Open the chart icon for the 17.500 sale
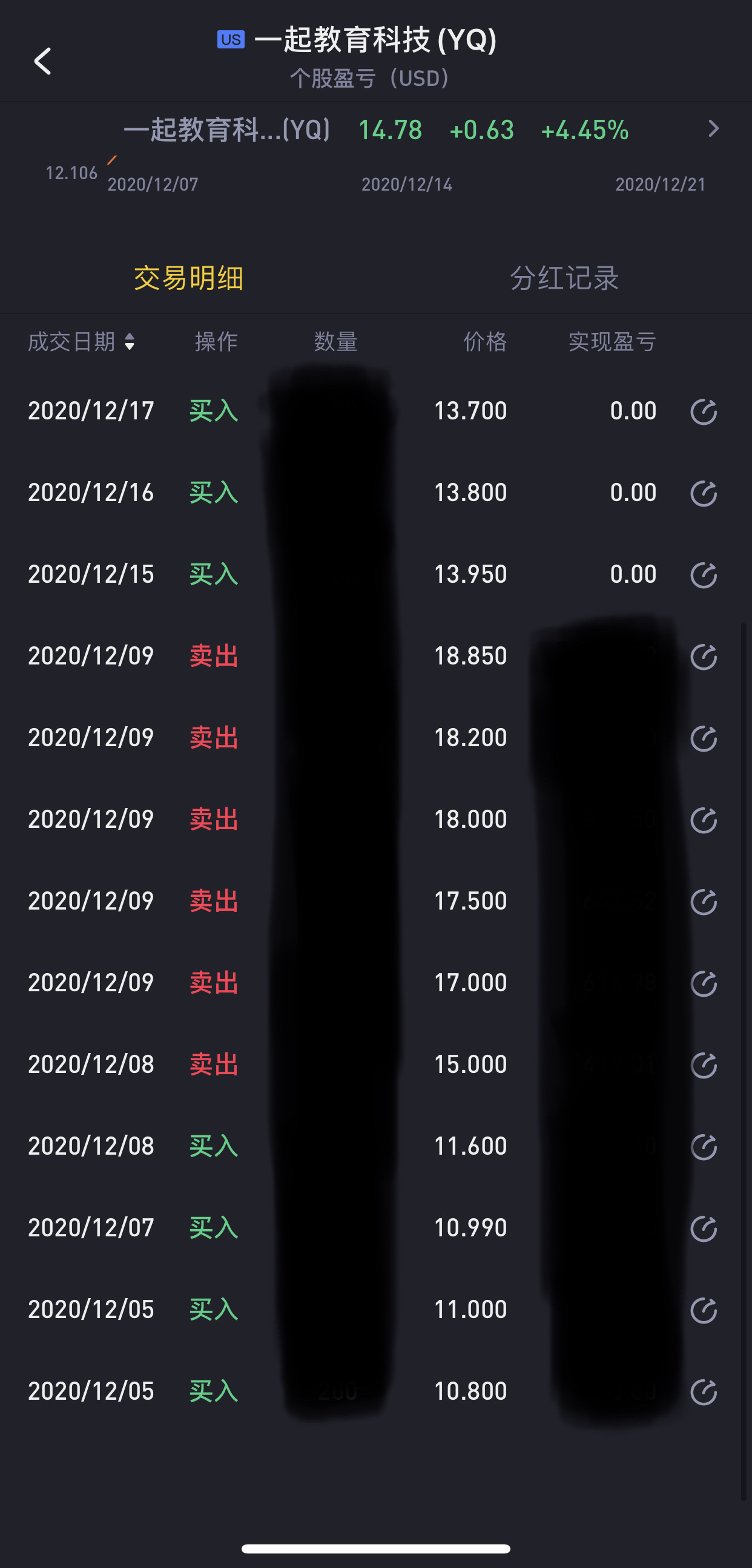This screenshot has height=1568, width=752. coord(704,902)
